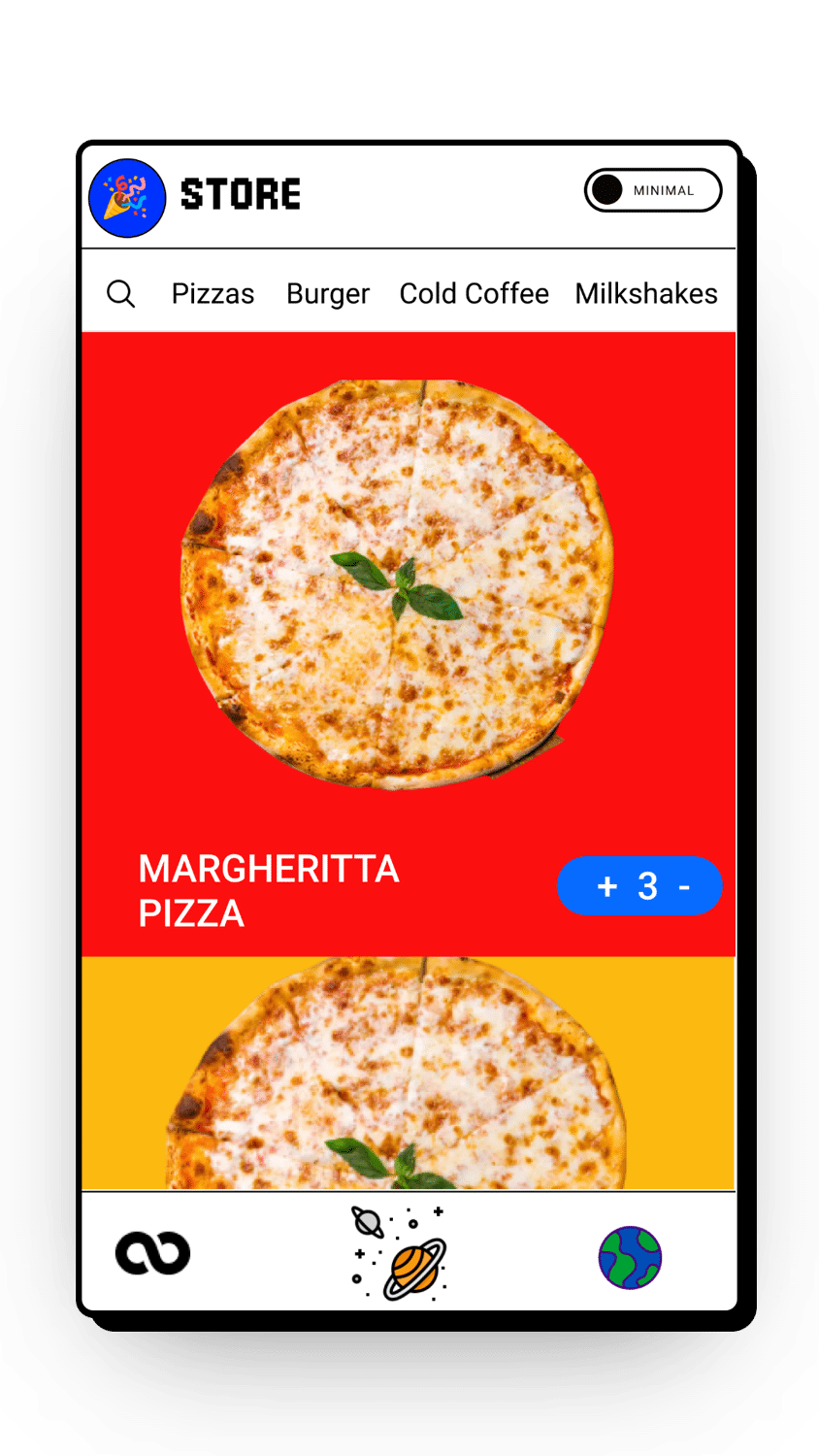The height and width of the screenshot is (1456, 819).
Task: Show the Cold Coffee category
Action: pos(474,293)
